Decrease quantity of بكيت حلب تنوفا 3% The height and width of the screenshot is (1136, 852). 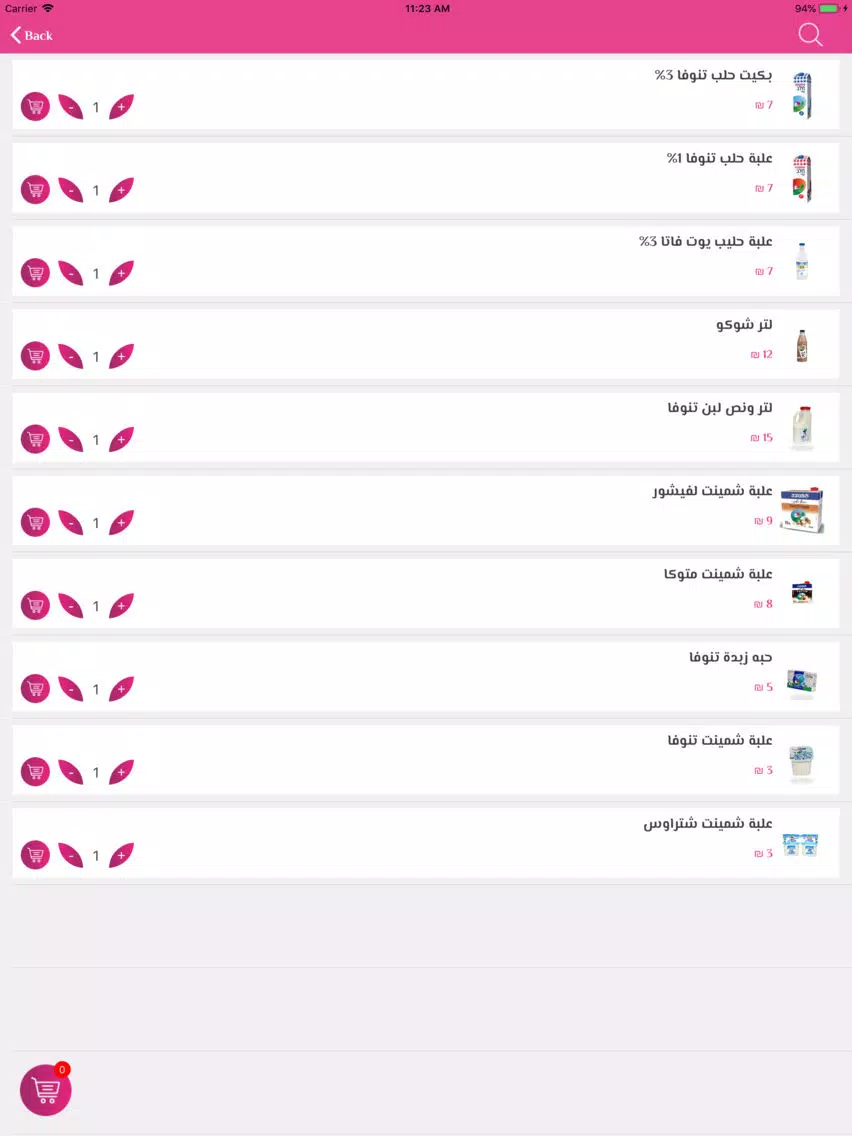[70, 107]
